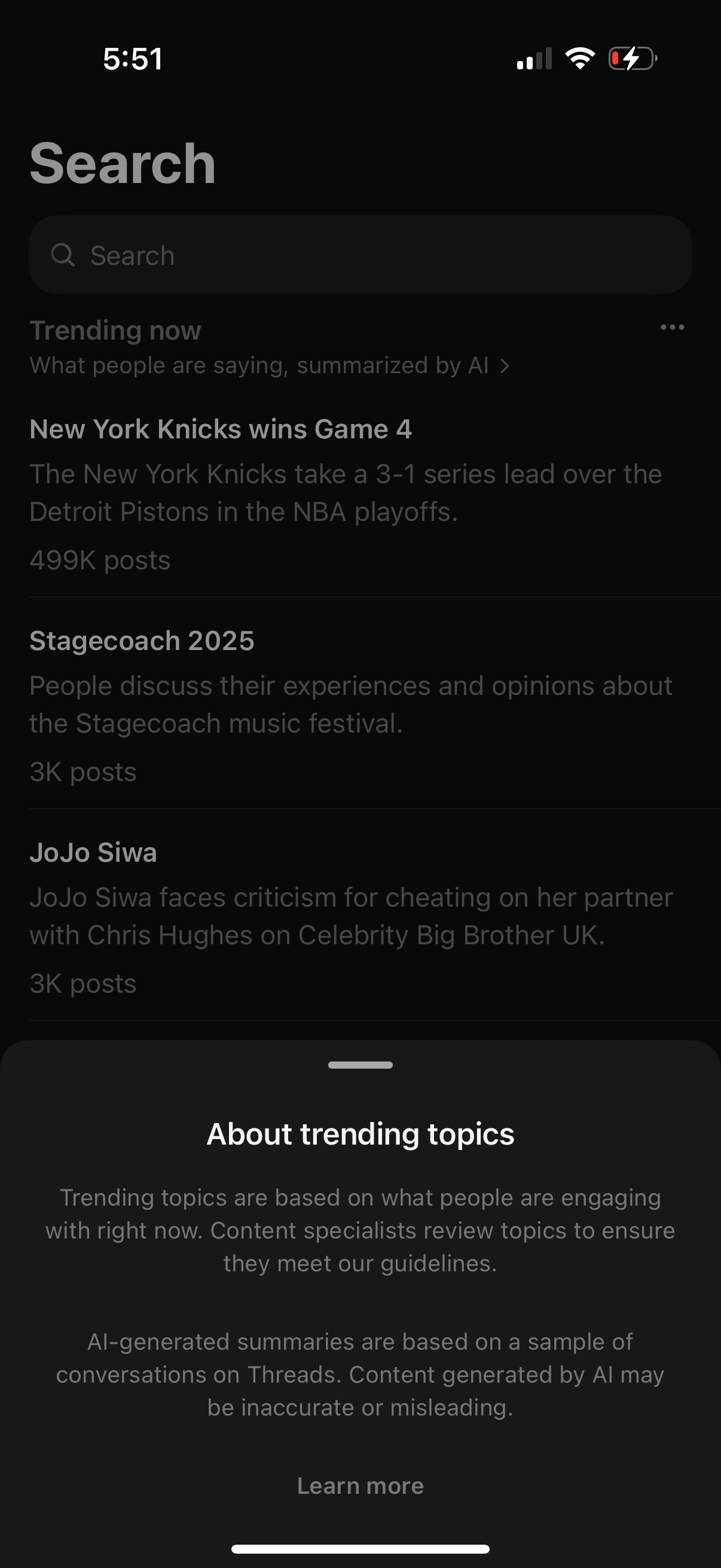
Task: Tap the magnifier icon in search bar
Action: pyautogui.click(x=65, y=255)
